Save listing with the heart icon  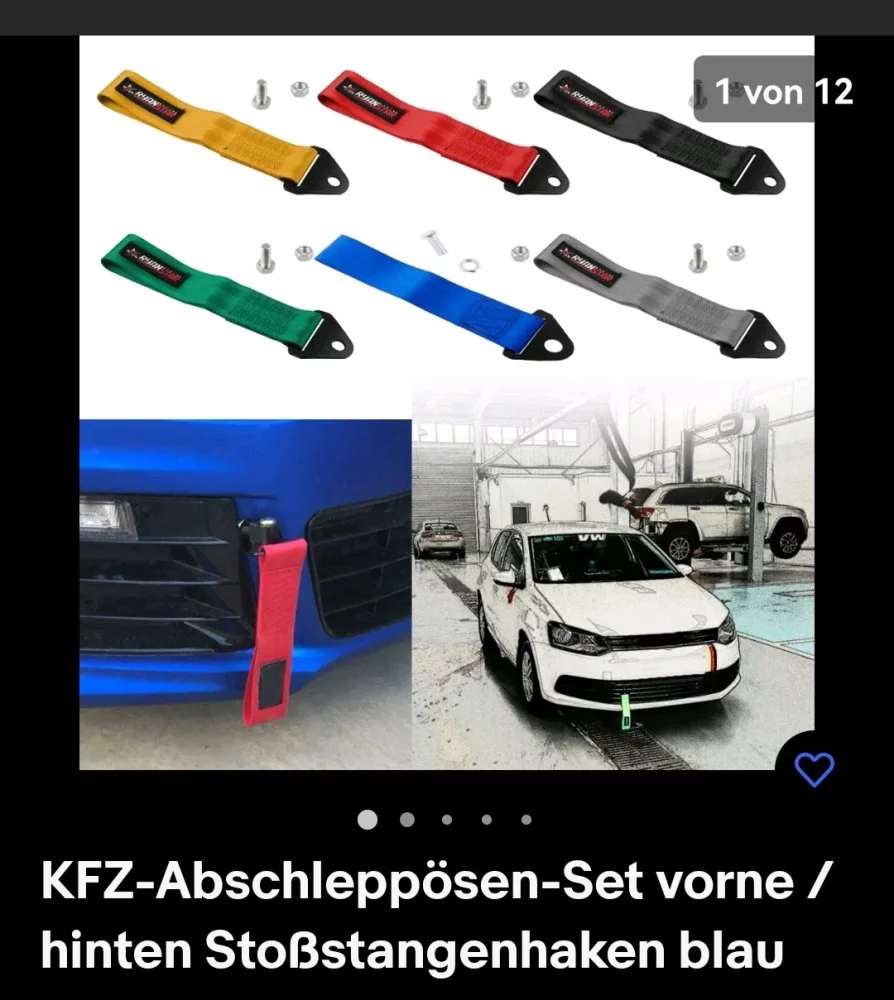pyautogui.click(x=813, y=769)
